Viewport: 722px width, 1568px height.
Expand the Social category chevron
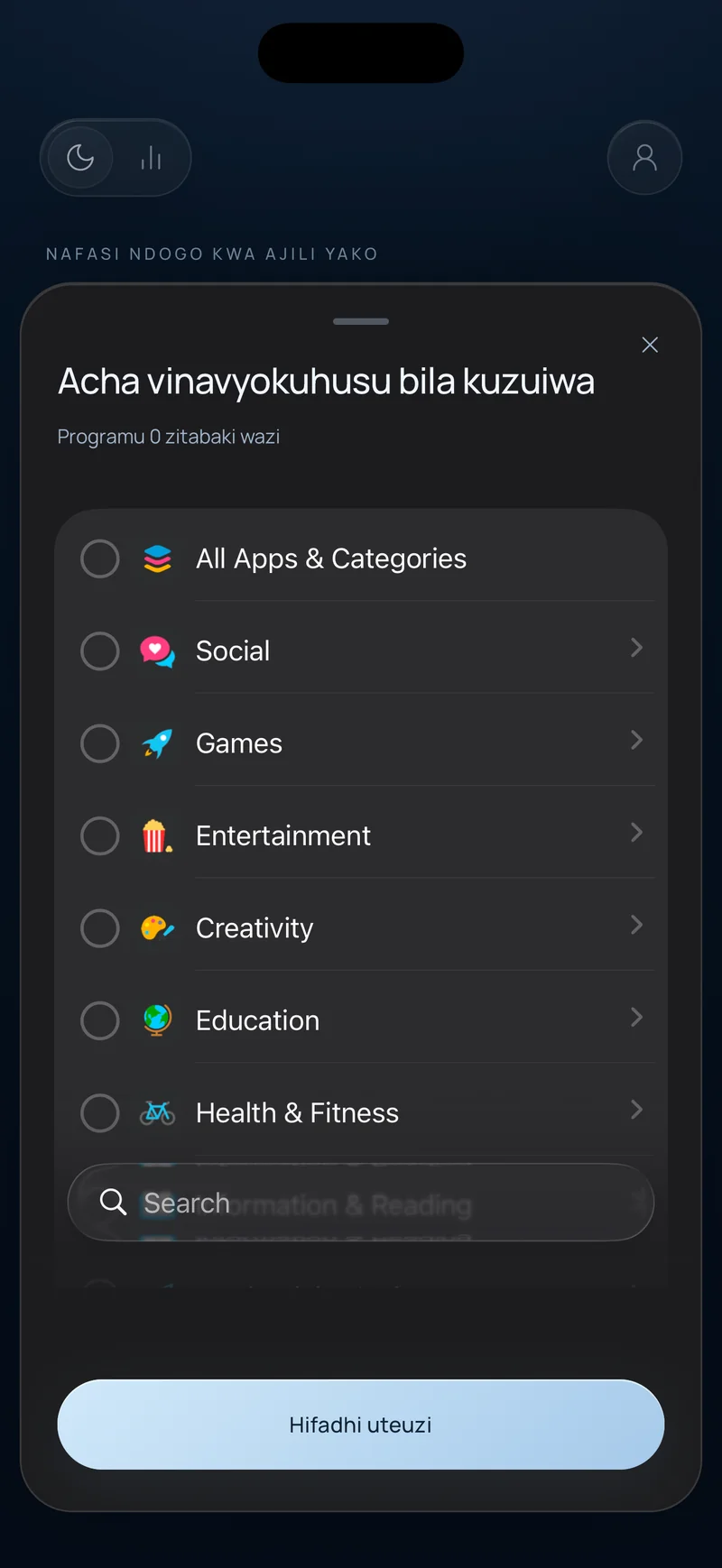click(x=636, y=648)
